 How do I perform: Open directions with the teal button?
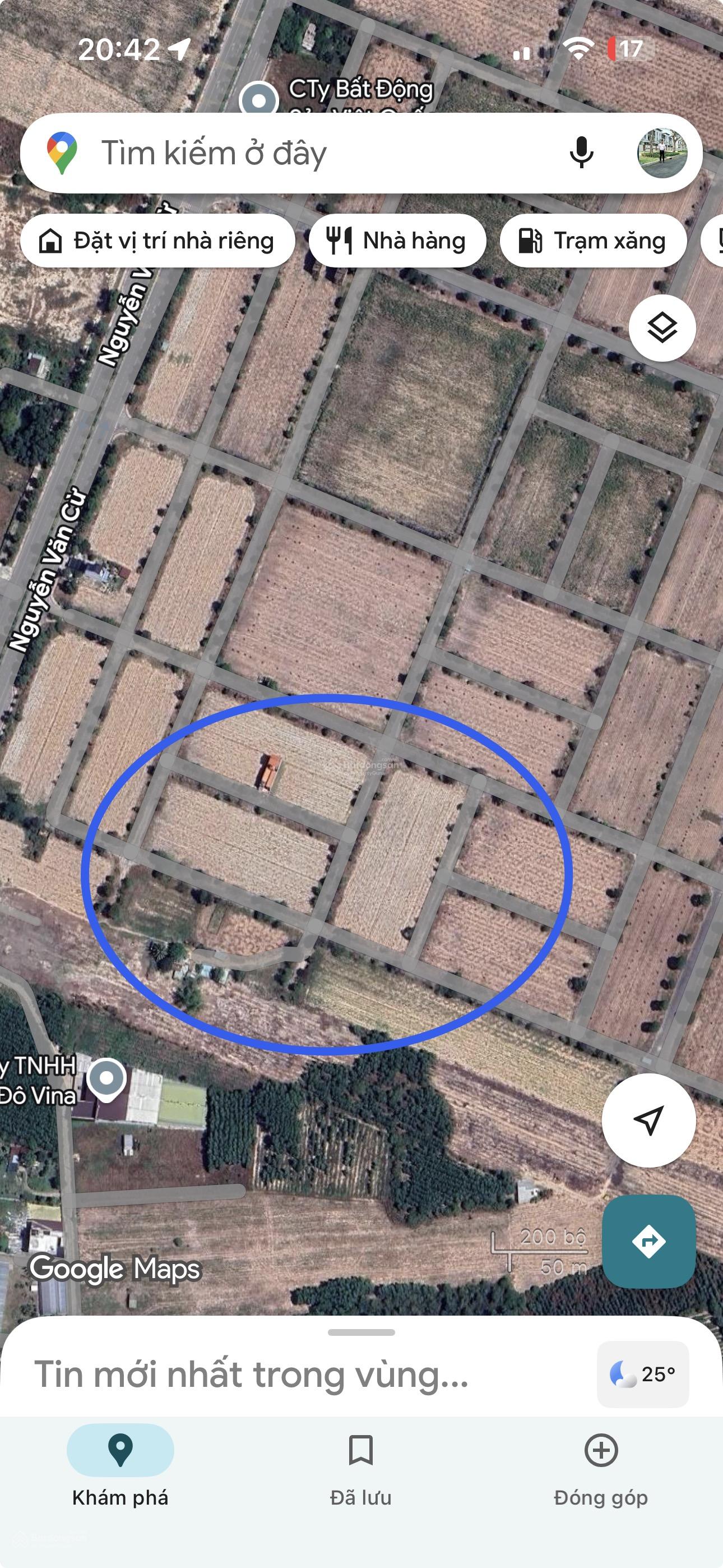pyautogui.click(x=648, y=1241)
